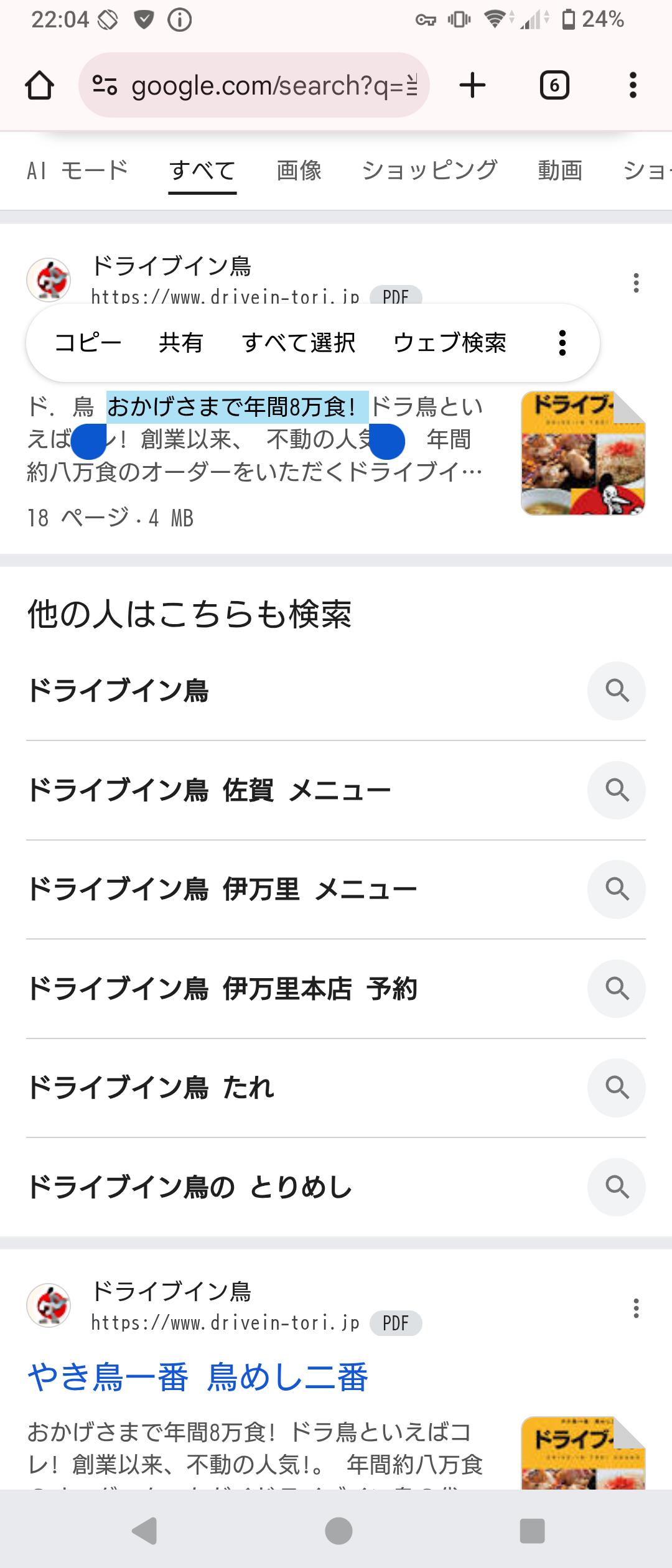672x1568 pixels.
Task: Switch to the ショッピング tab
Action: click(x=429, y=170)
